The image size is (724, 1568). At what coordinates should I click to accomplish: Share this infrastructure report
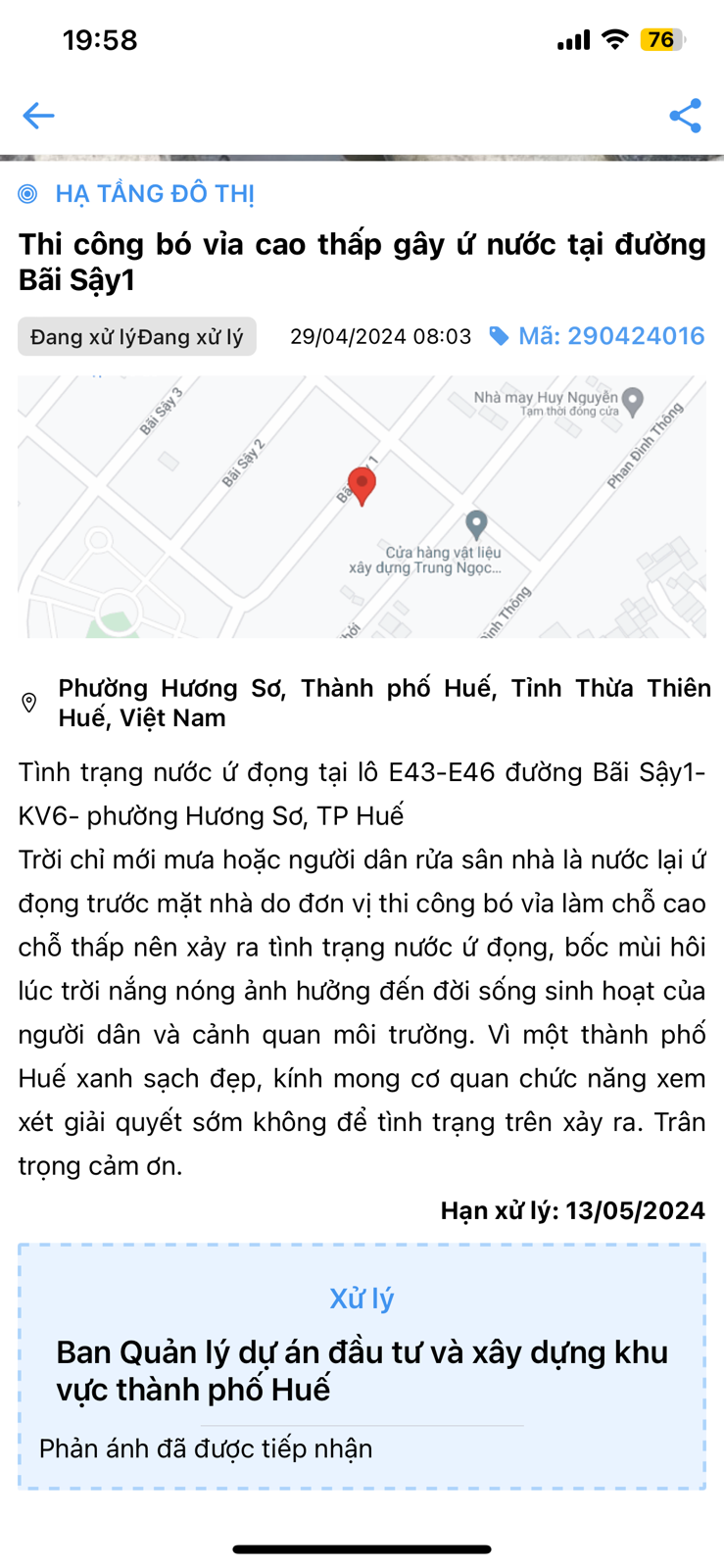point(685,116)
